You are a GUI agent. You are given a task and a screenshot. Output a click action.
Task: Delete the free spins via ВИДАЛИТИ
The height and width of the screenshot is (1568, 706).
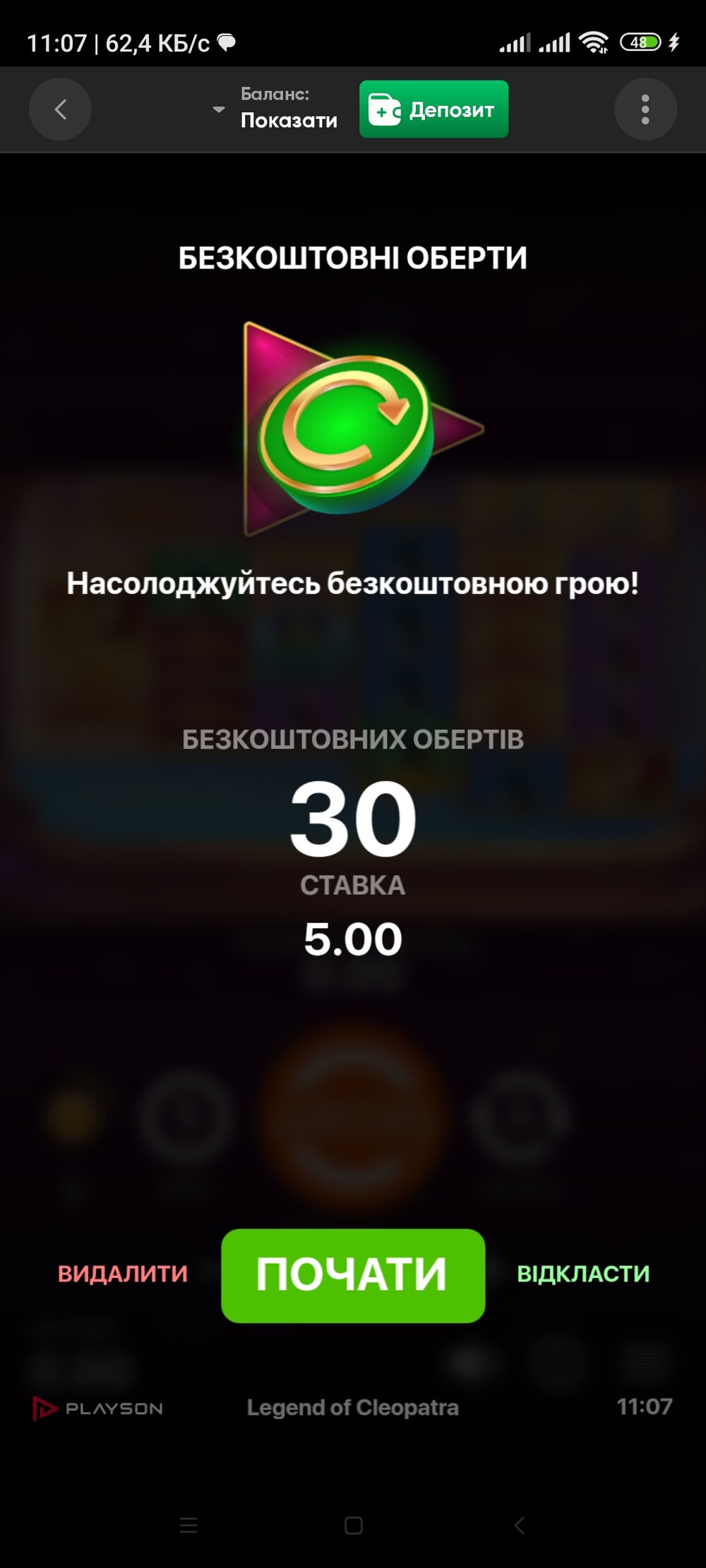coord(123,1274)
